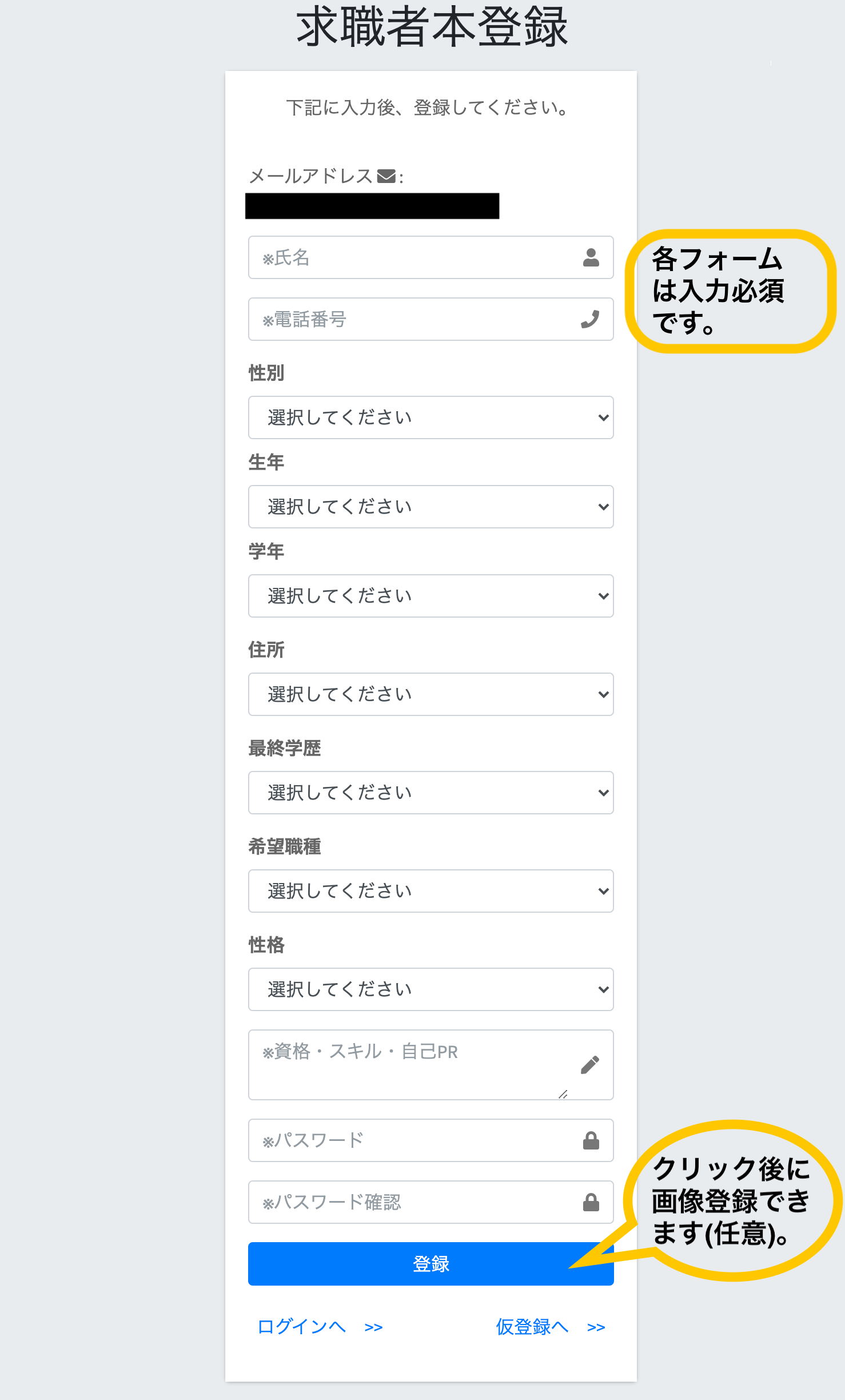
Task: Follow the 仮登録へ link
Action: point(532,1327)
